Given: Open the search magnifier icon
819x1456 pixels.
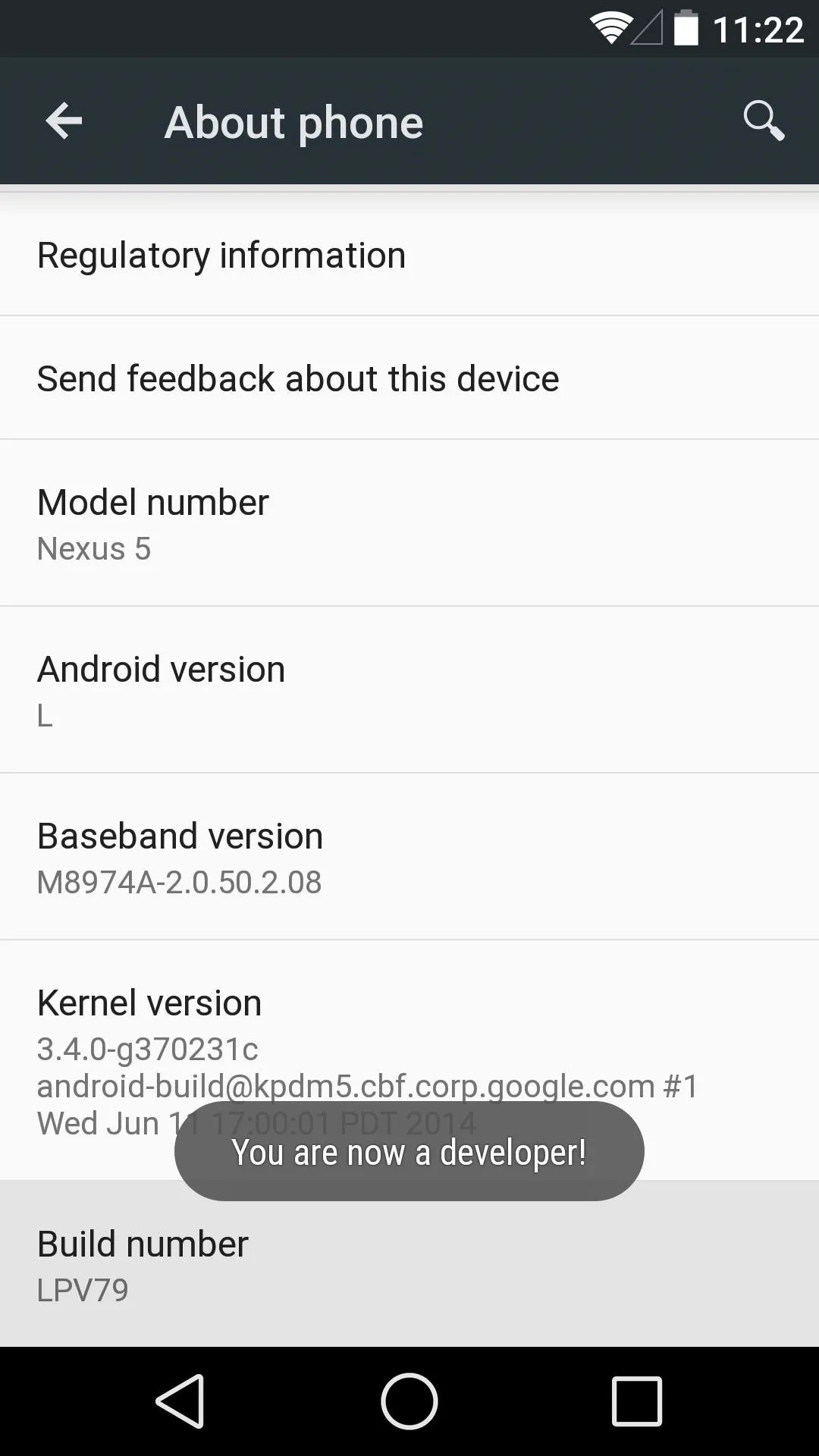Looking at the screenshot, I should (764, 121).
